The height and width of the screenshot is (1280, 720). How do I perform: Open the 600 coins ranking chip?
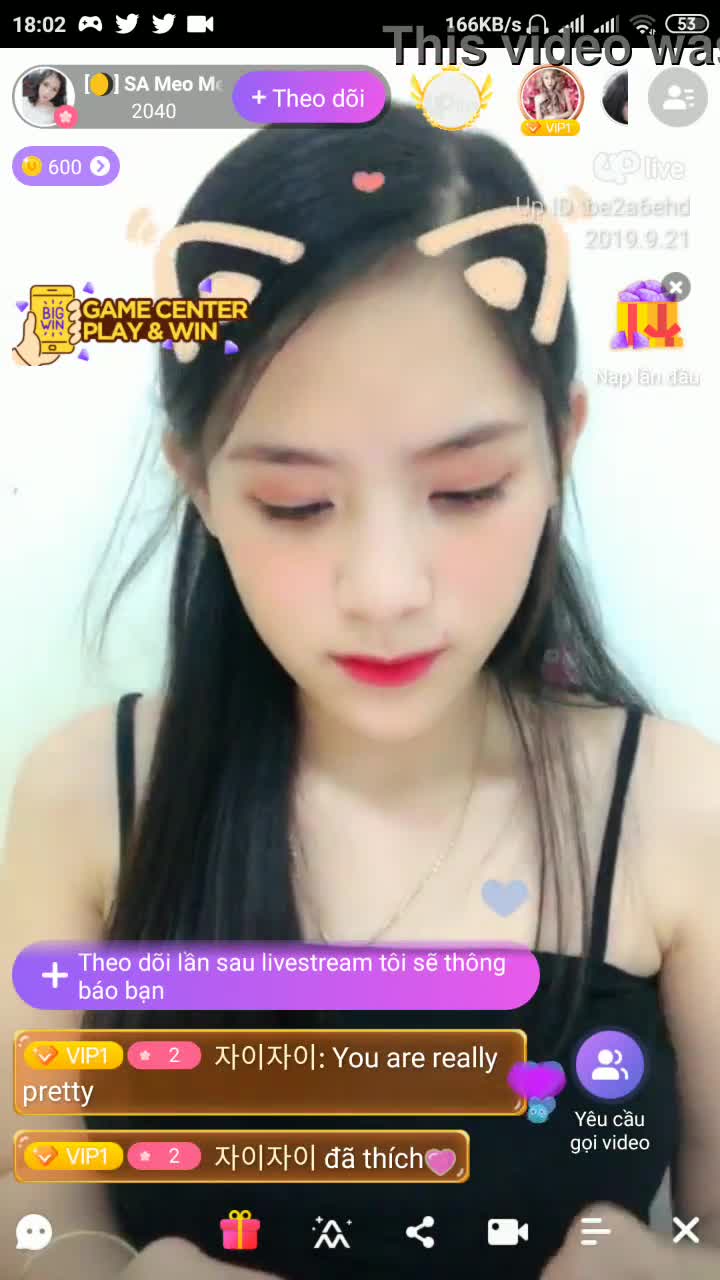click(66, 167)
